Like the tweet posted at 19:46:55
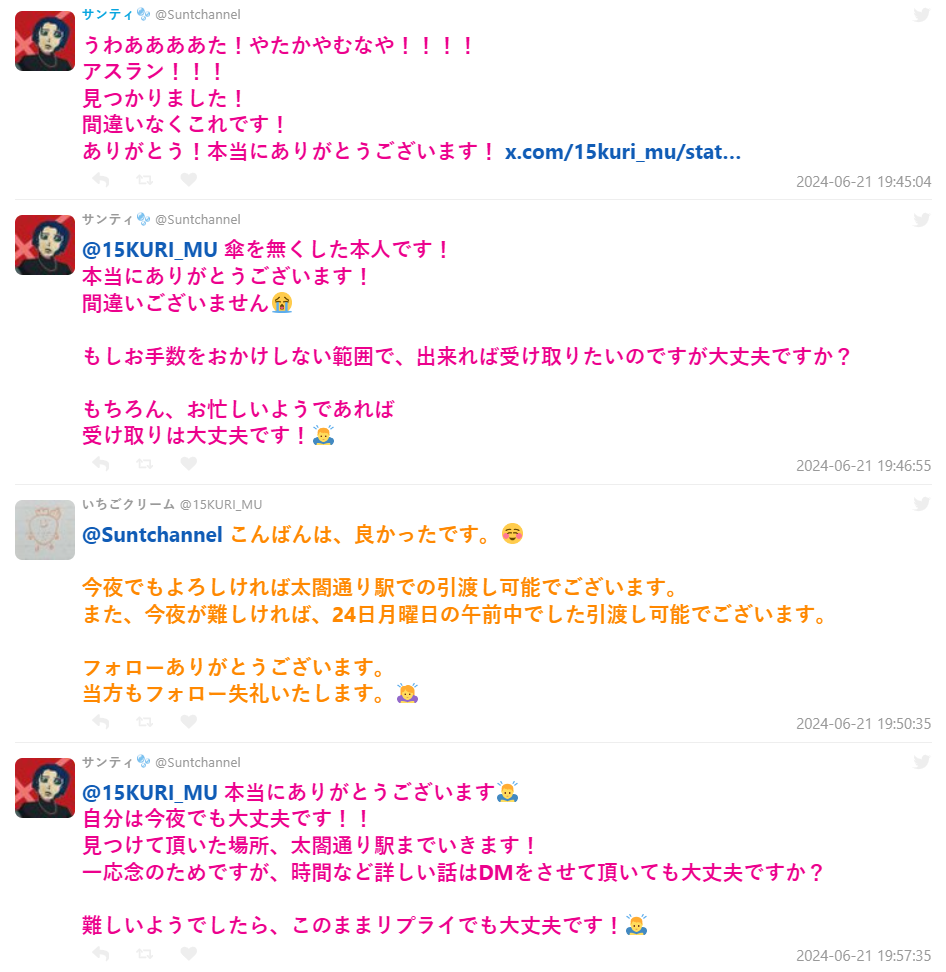The height and width of the screenshot is (972, 946). pos(188,464)
